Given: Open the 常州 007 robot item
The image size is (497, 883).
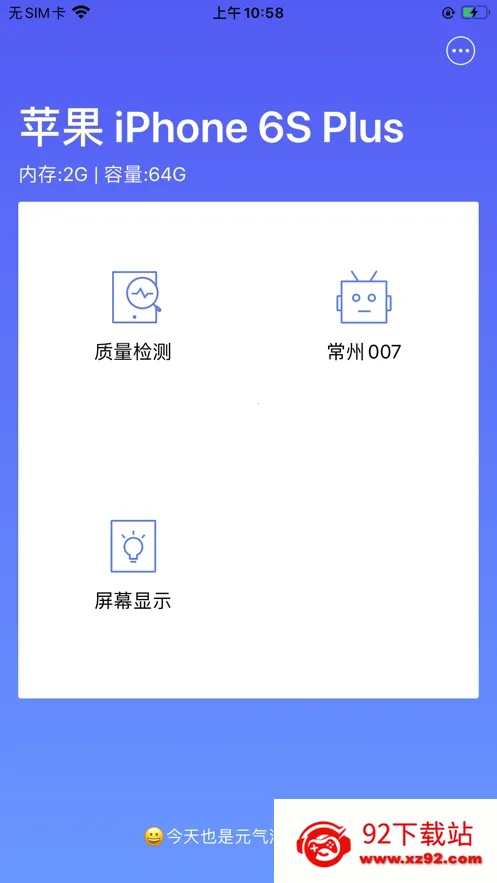Looking at the screenshot, I should pos(364,315).
